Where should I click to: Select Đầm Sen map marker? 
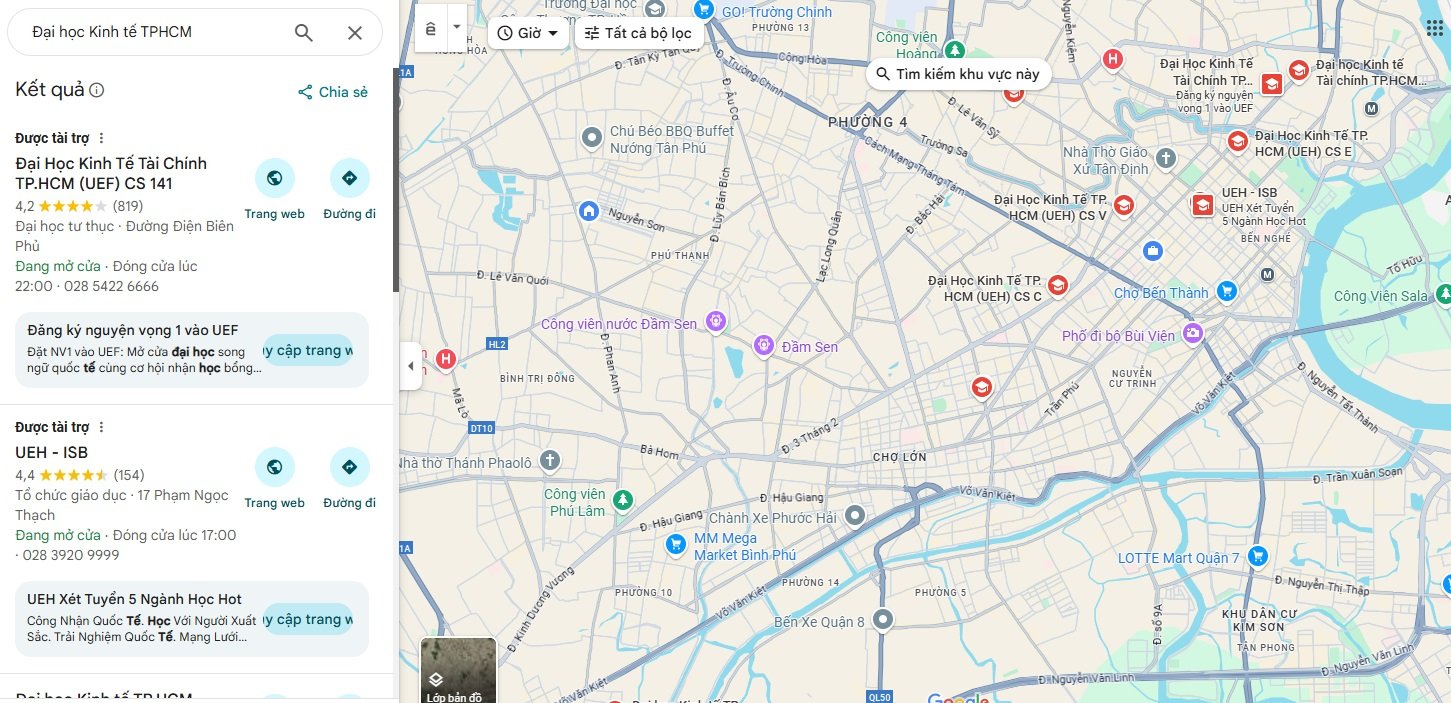[764, 346]
